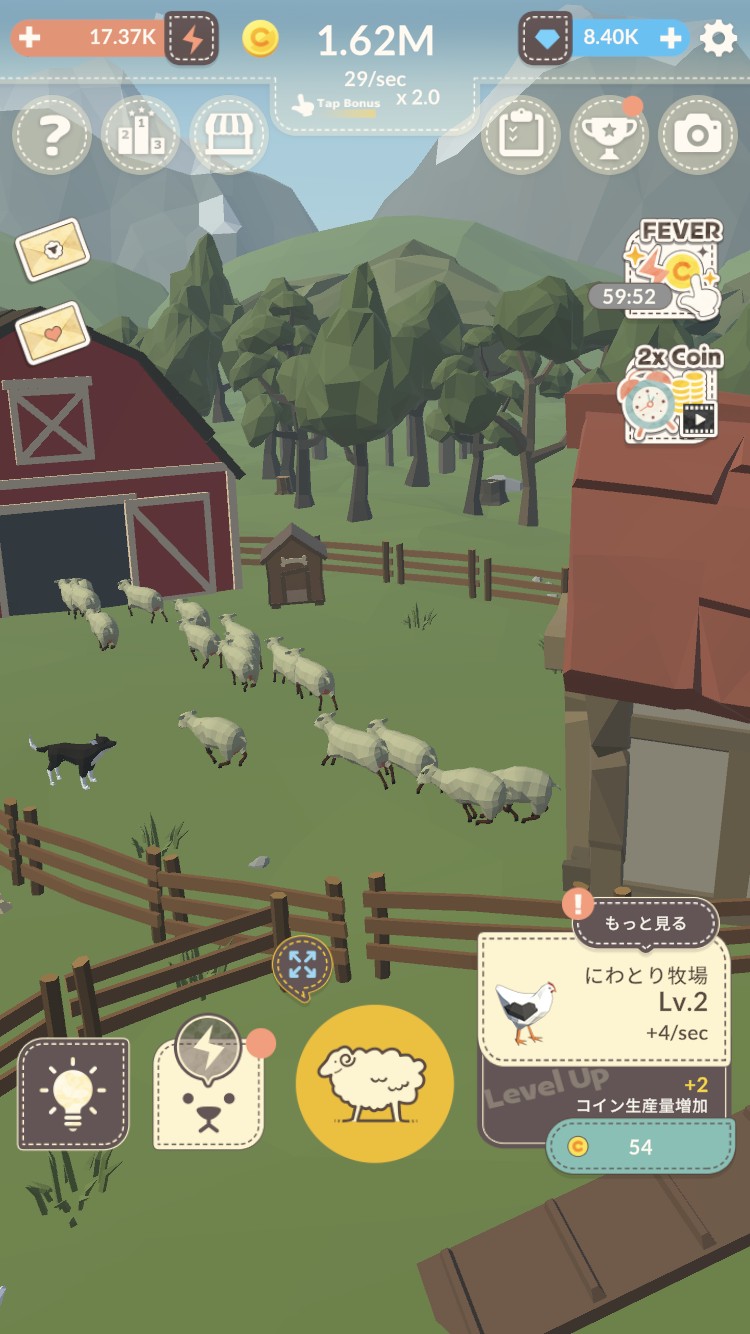The height and width of the screenshot is (1334, 750).
Task: Tap the expand view icon on the fence
Action: tap(302, 965)
